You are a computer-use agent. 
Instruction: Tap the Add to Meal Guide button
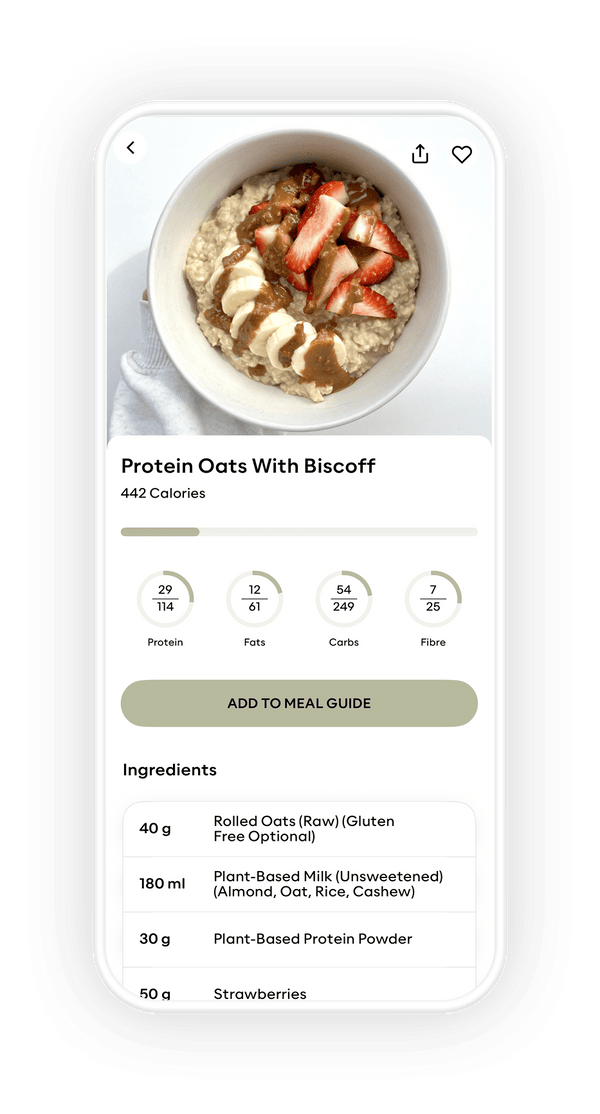click(x=299, y=703)
